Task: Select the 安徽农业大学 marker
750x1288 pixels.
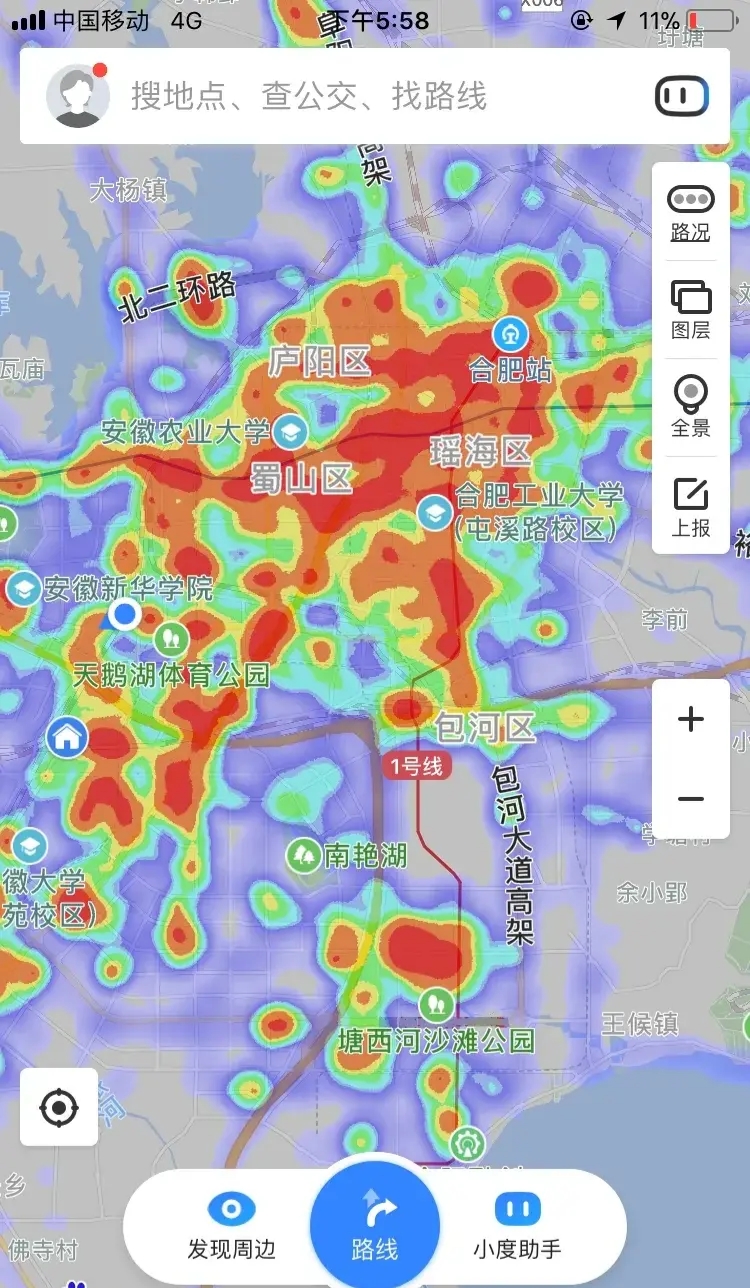Action: point(291,431)
